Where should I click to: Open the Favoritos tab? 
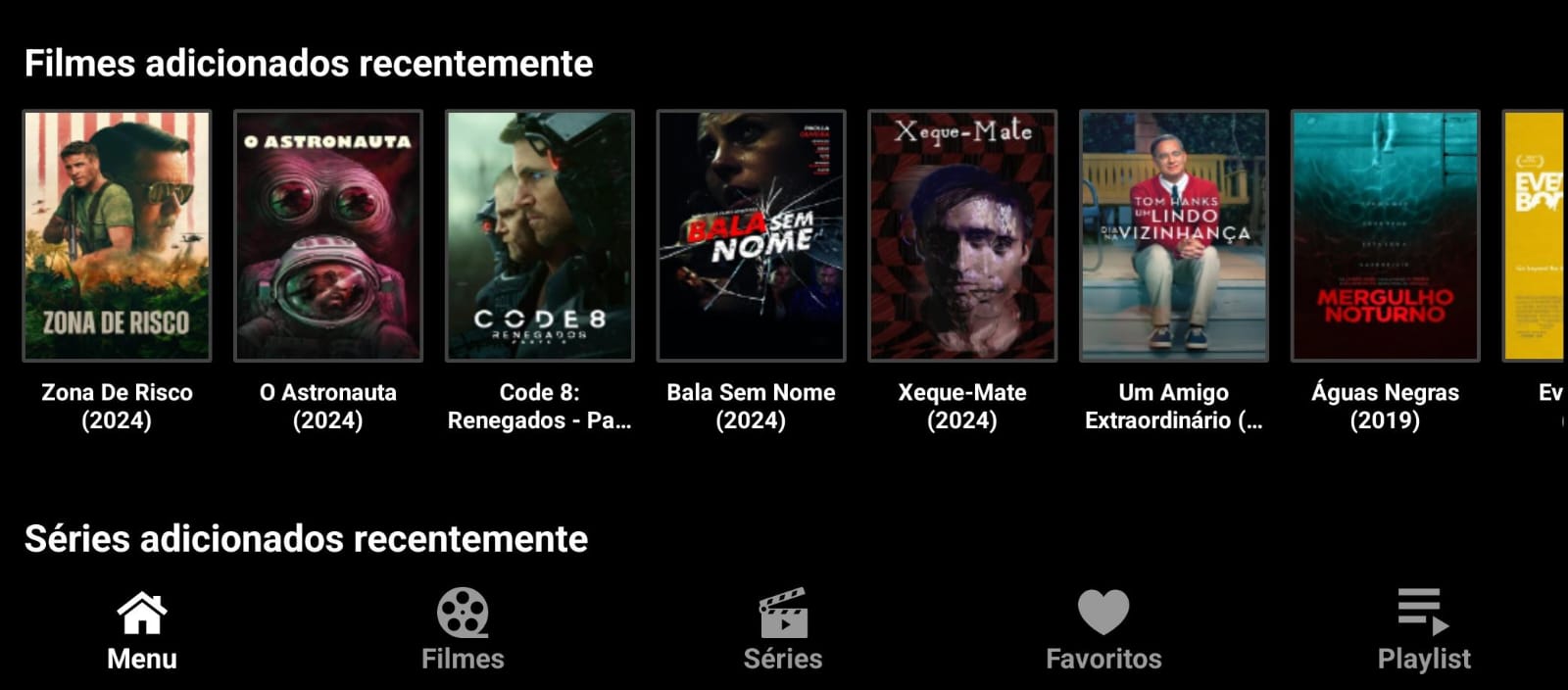1103,630
